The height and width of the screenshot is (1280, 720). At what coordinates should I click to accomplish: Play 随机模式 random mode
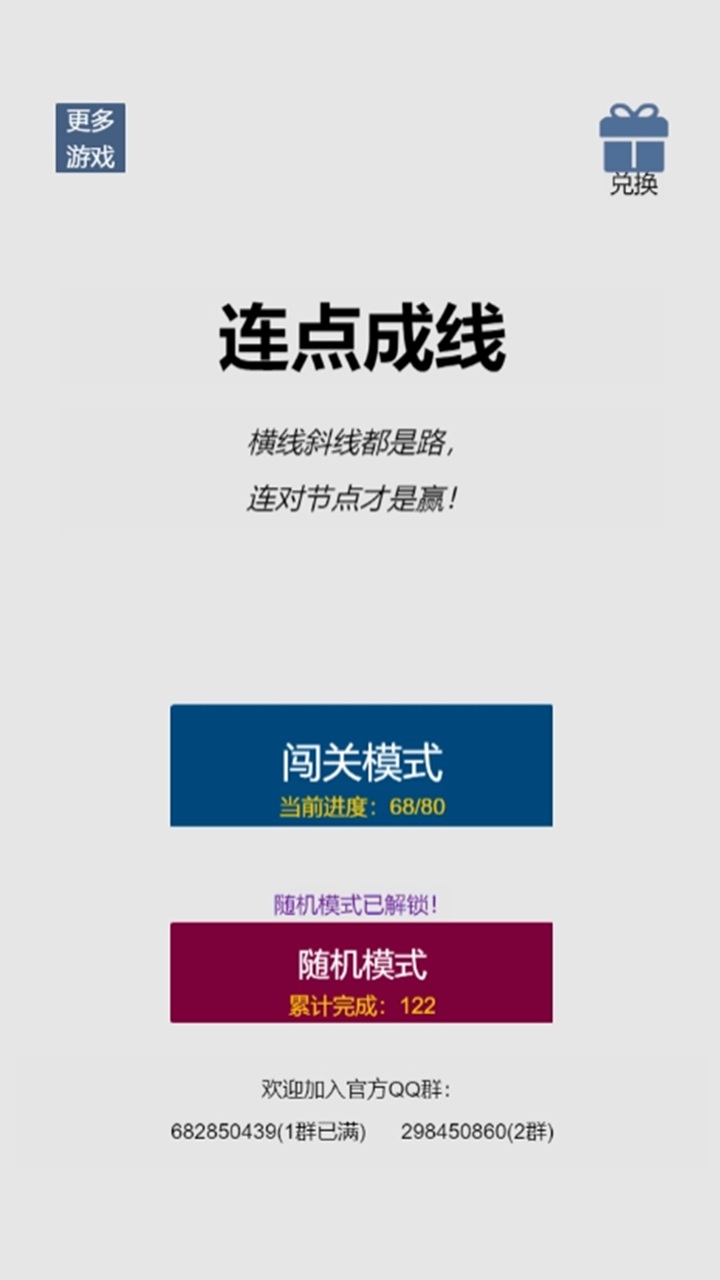pos(361,972)
